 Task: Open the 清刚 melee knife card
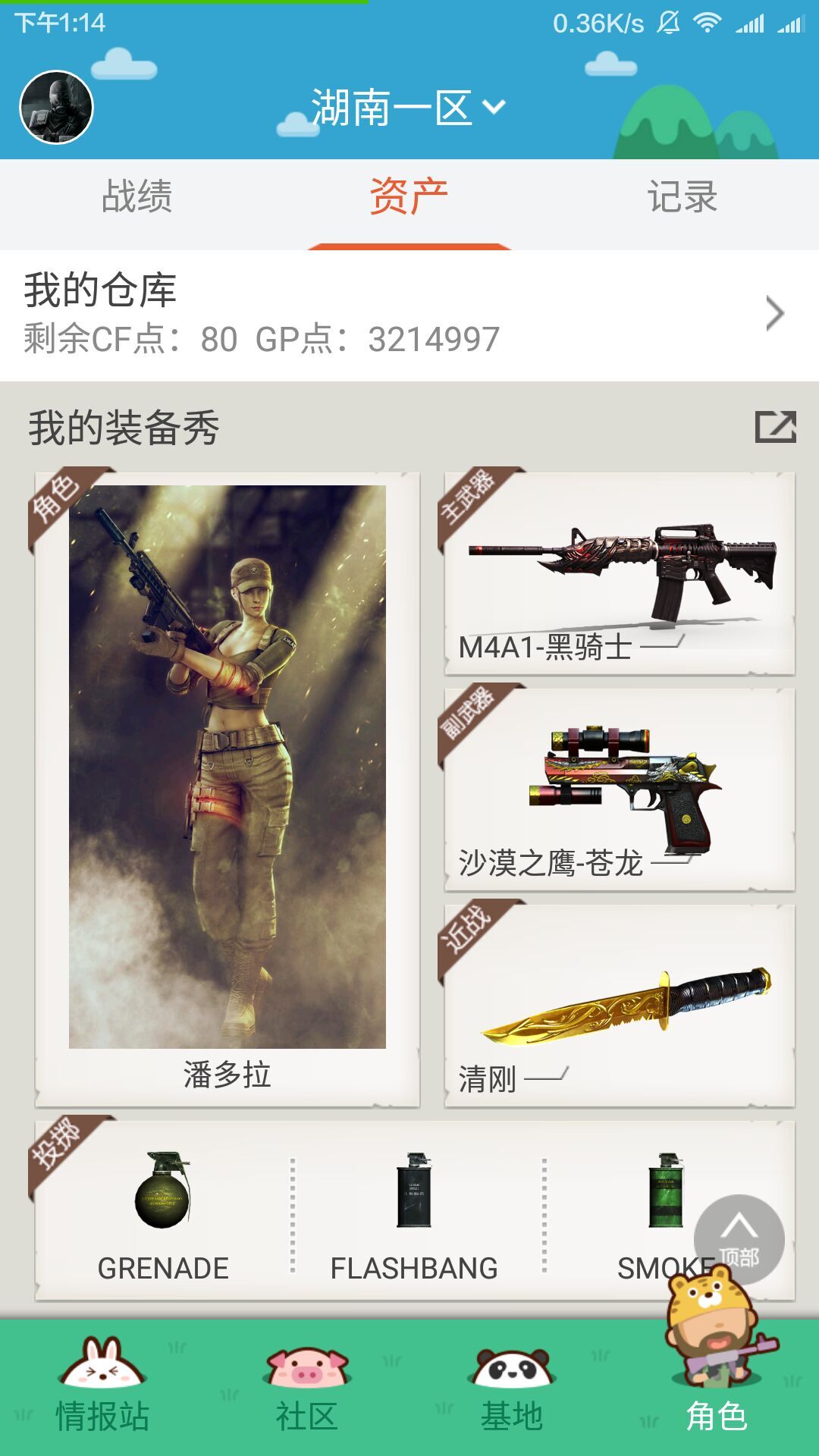620,1006
